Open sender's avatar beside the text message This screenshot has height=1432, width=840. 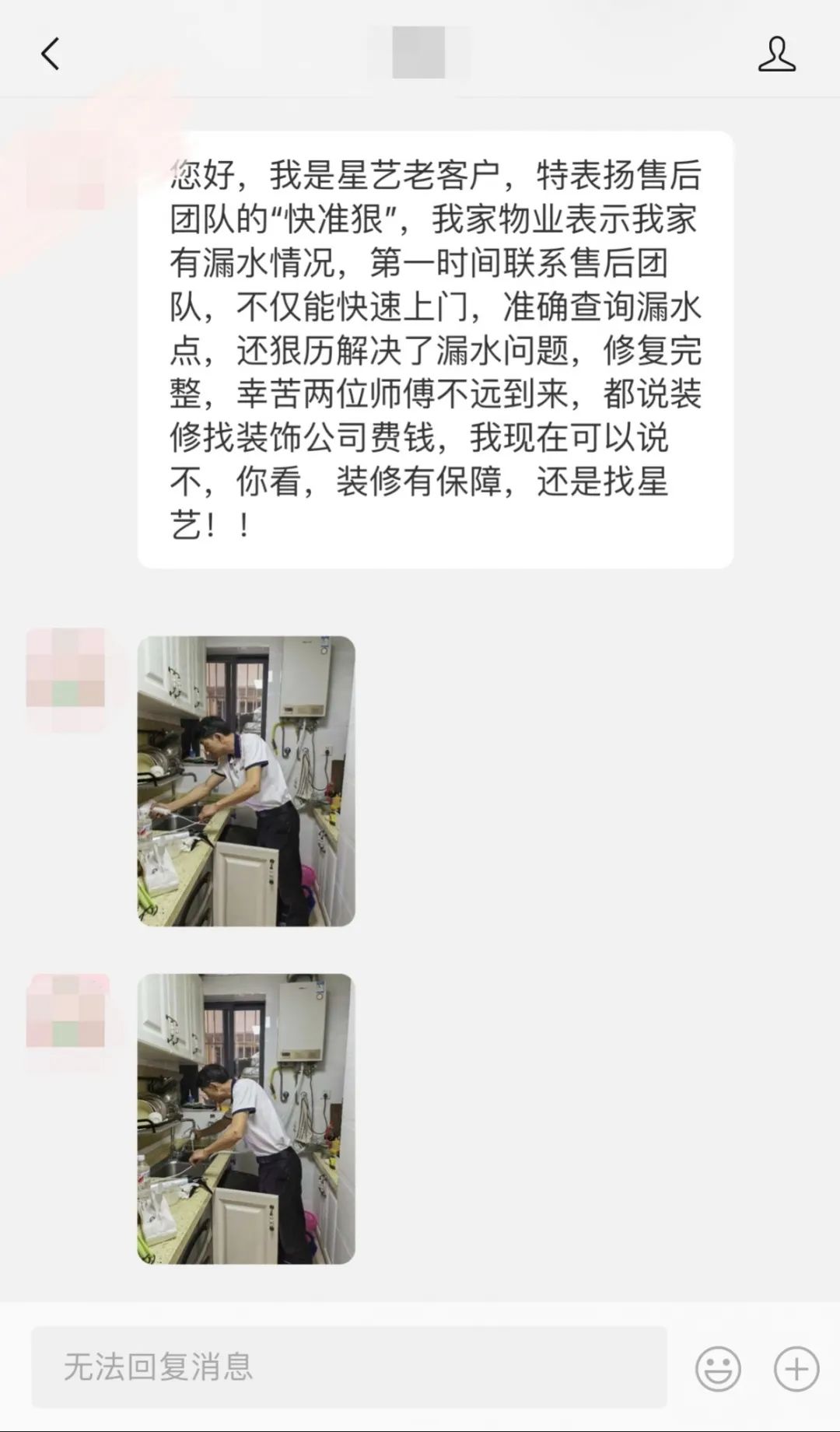click(x=66, y=173)
